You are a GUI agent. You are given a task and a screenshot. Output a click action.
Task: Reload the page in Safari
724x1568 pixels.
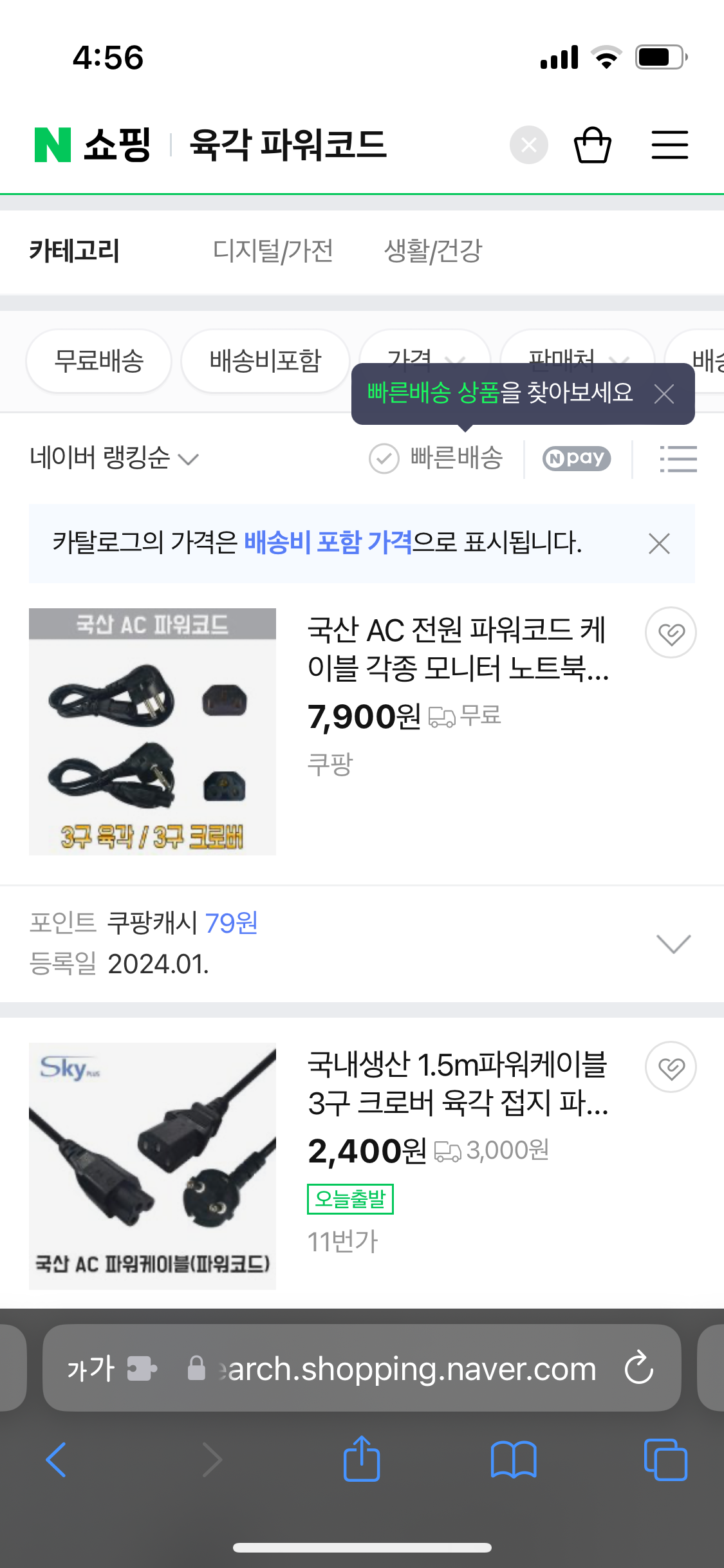(639, 1368)
